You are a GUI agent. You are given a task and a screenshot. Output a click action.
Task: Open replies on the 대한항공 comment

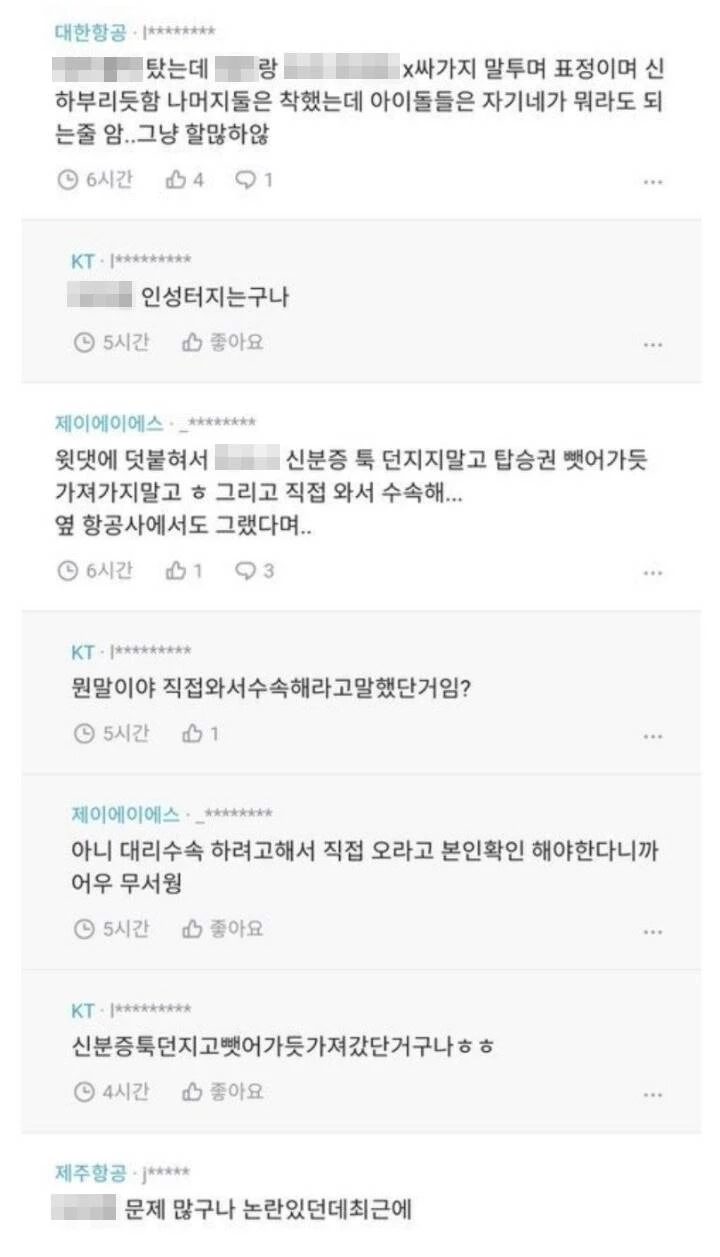(x=253, y=180)
